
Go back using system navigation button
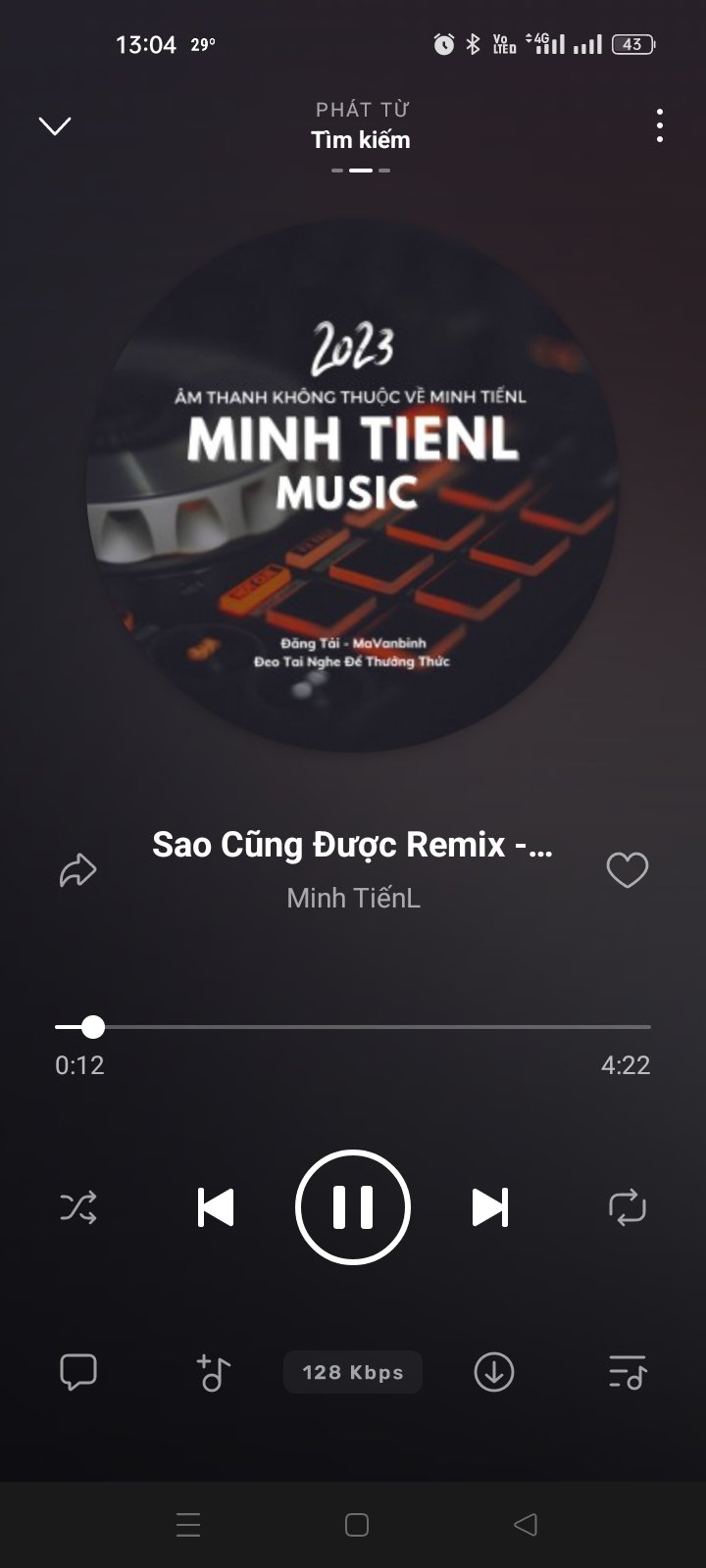[526, 1525]
